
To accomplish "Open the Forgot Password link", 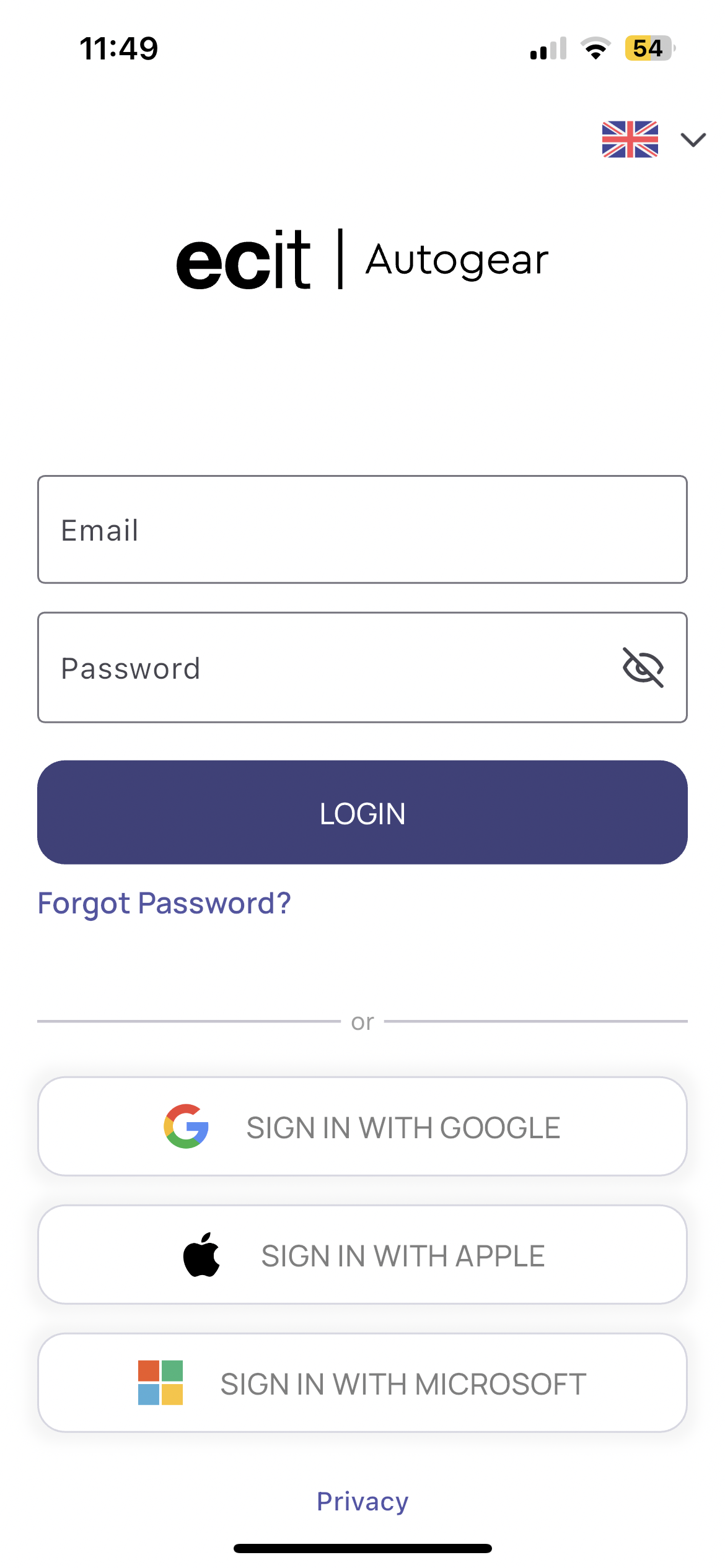I will pyautogui.click(x=164, y=903).
